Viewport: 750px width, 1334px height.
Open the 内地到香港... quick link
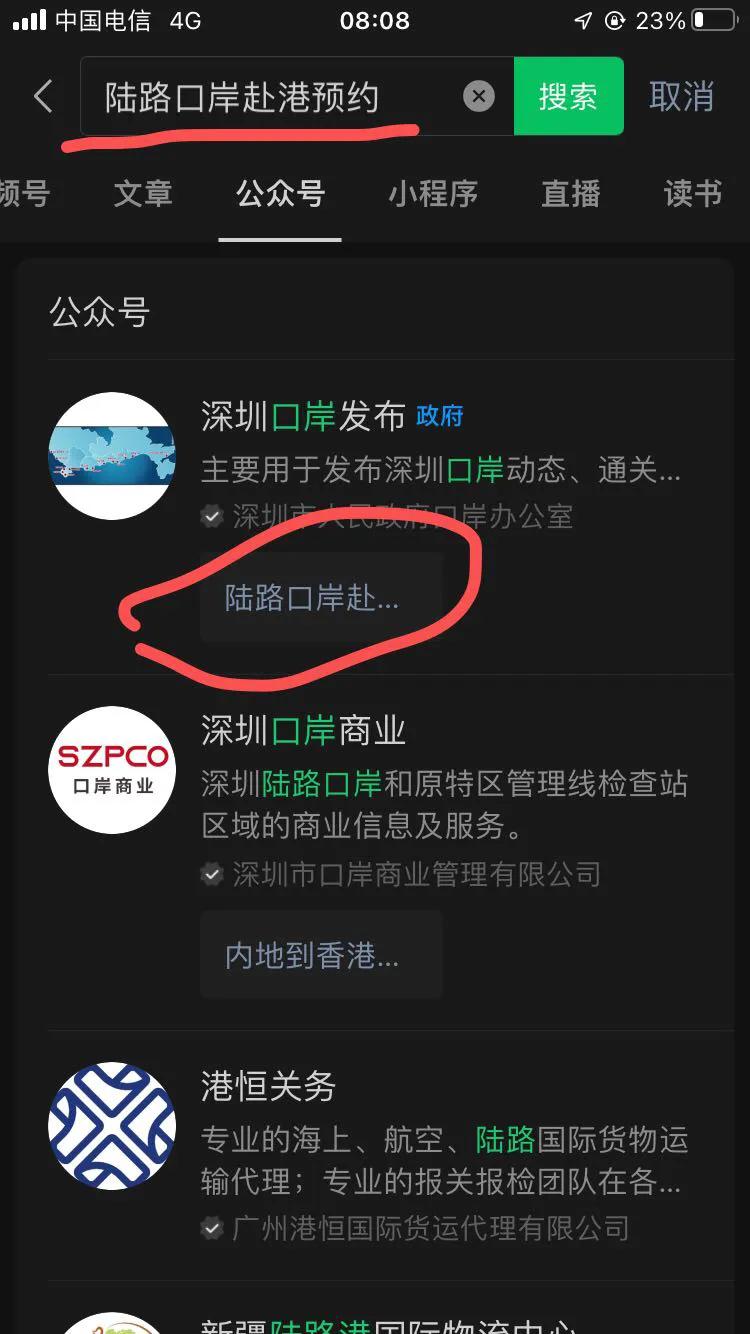coord(321,955)
